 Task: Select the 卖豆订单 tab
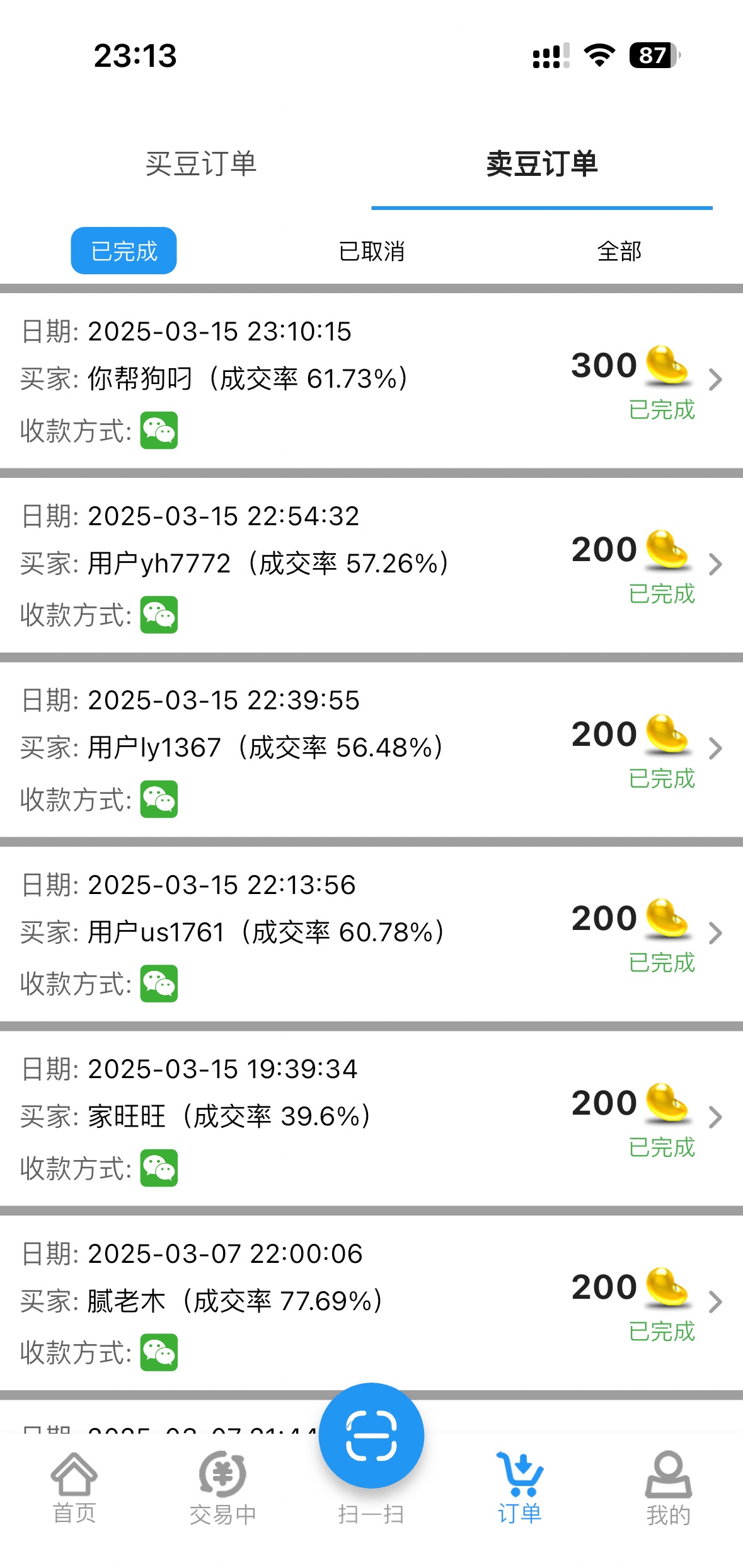pyautogui.click(x=541, y=165)
